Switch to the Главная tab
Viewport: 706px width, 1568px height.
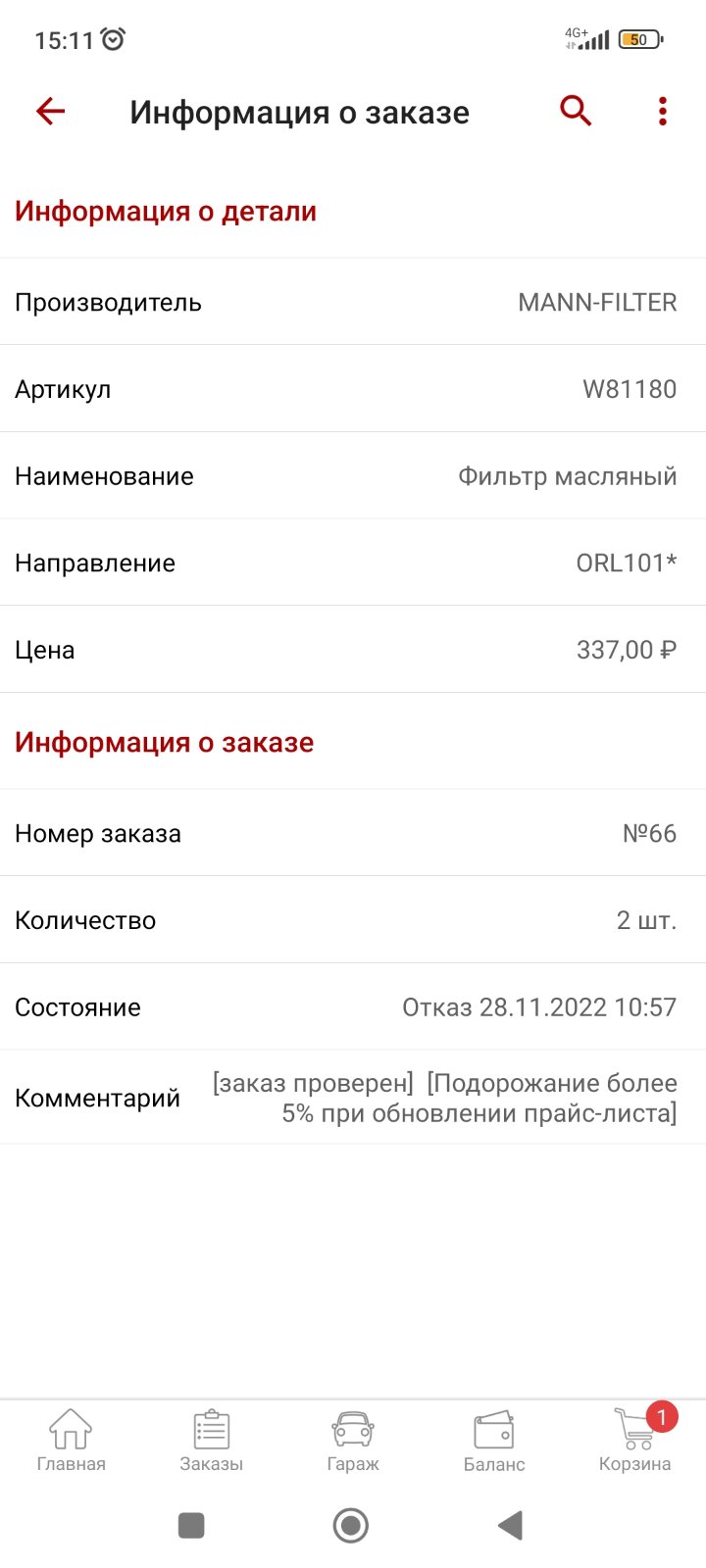click(71, 1441)
